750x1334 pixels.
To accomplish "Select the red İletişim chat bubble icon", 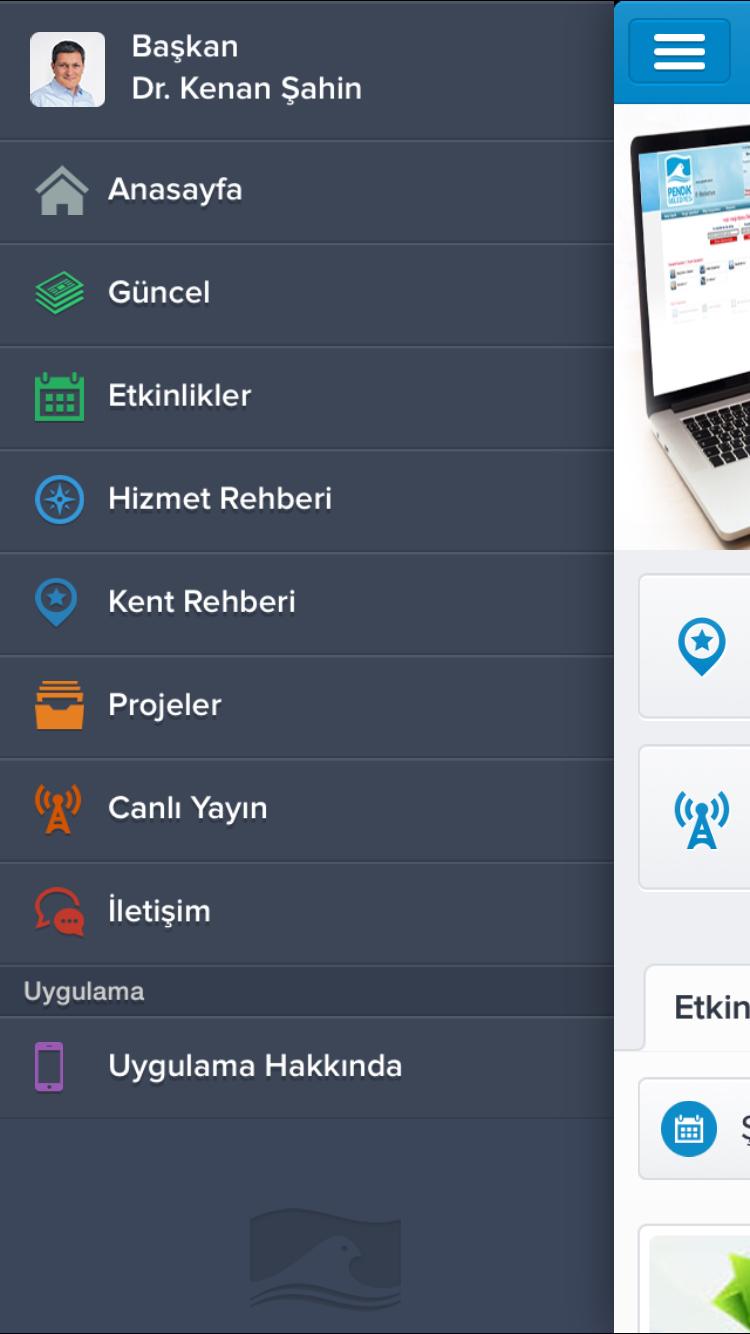I will (x=60, y=910).
